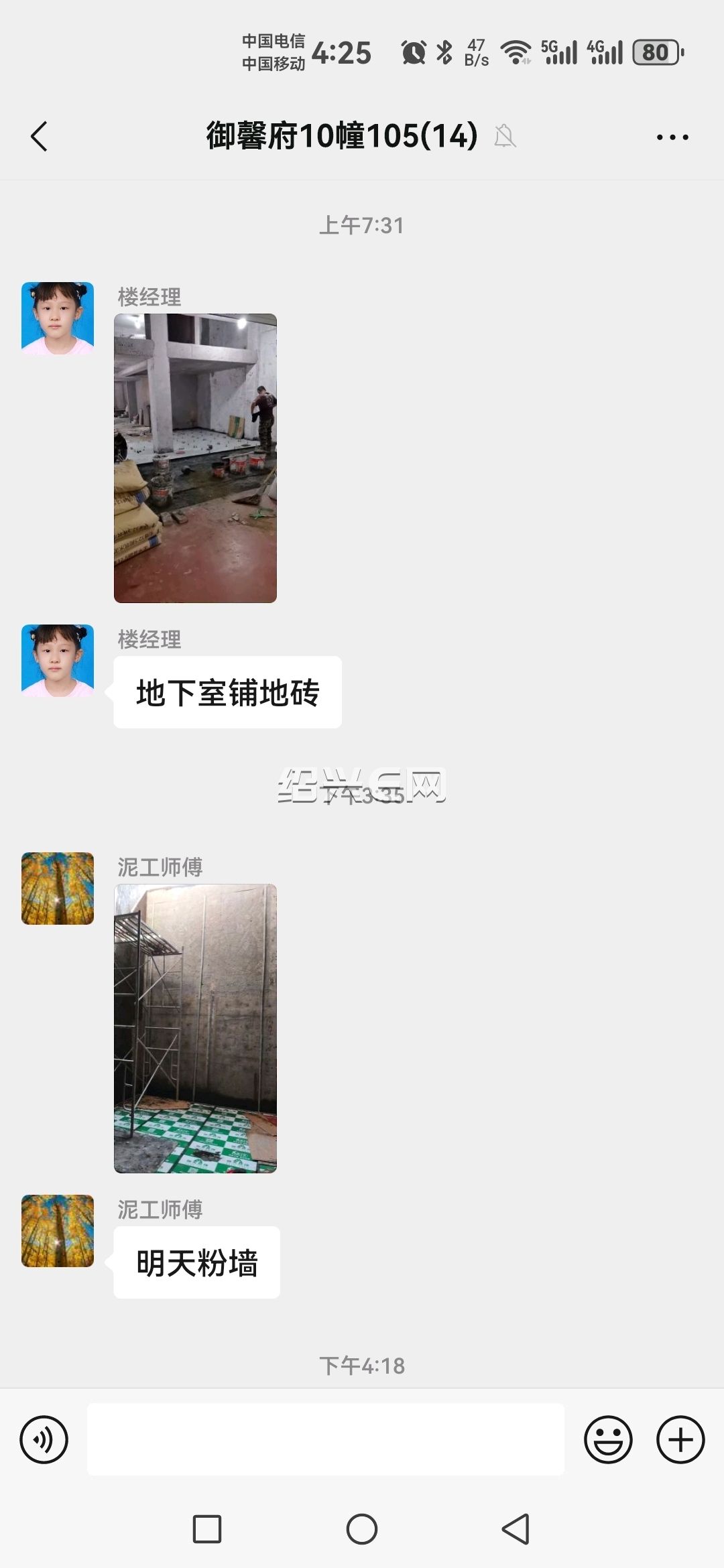View 泥工师傅's photo of the wall
This screenshot has width=724, height=1568.
[x=195, y=1029]
